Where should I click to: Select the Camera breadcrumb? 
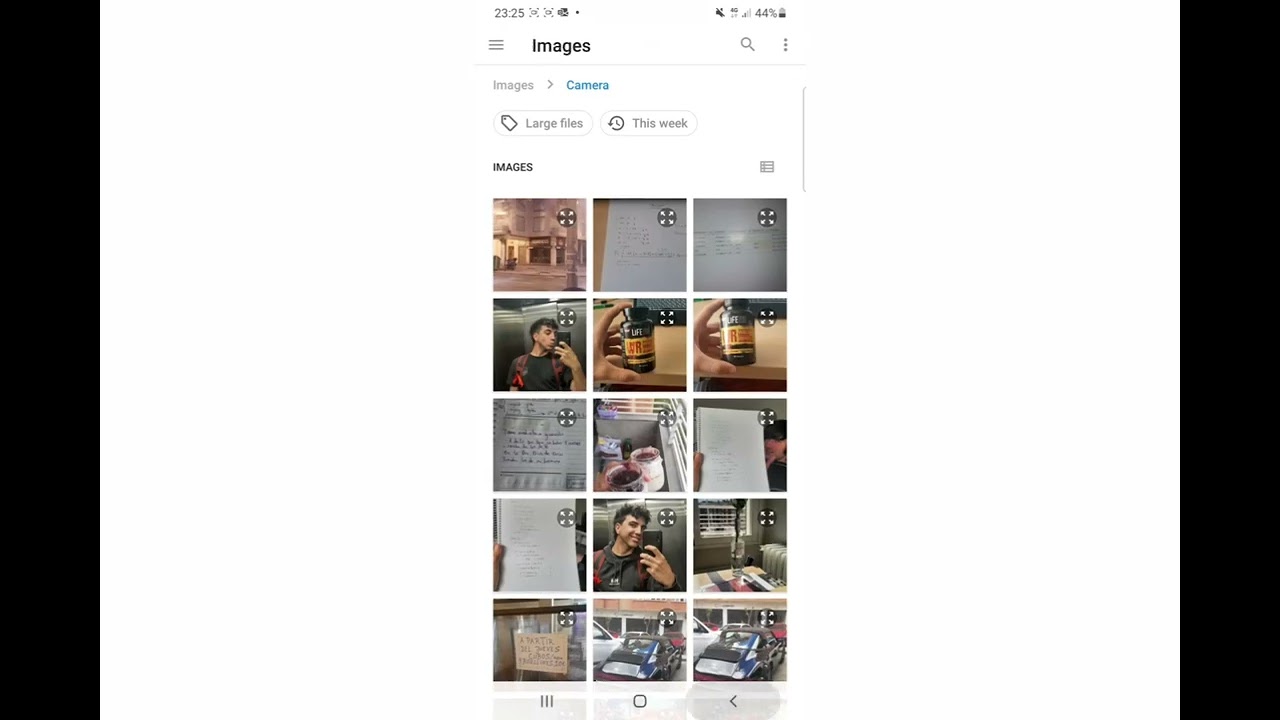pos(587,85)
